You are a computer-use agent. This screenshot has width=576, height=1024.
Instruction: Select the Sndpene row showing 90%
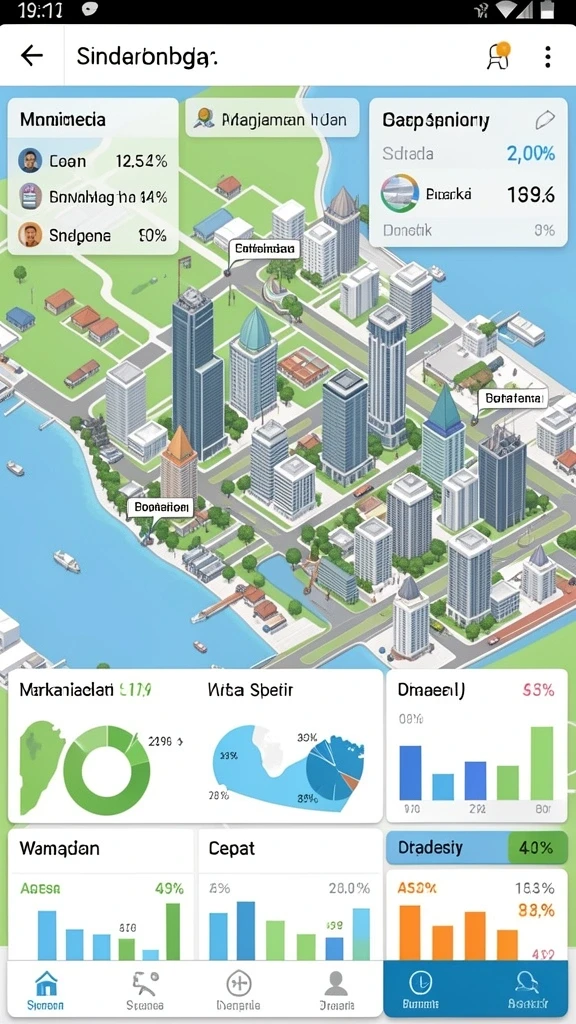93,235
